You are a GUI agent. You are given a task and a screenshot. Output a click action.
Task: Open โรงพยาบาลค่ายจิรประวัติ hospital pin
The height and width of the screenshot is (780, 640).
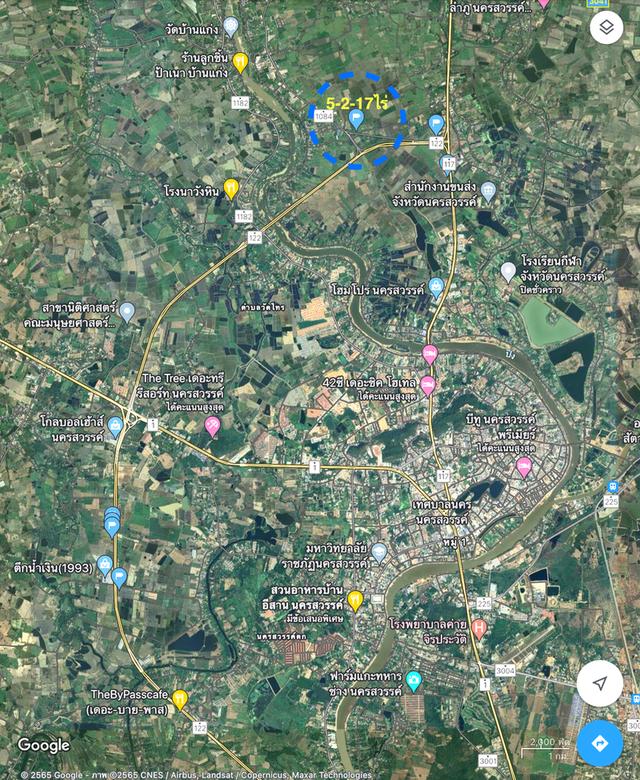[x=480, y=629]
